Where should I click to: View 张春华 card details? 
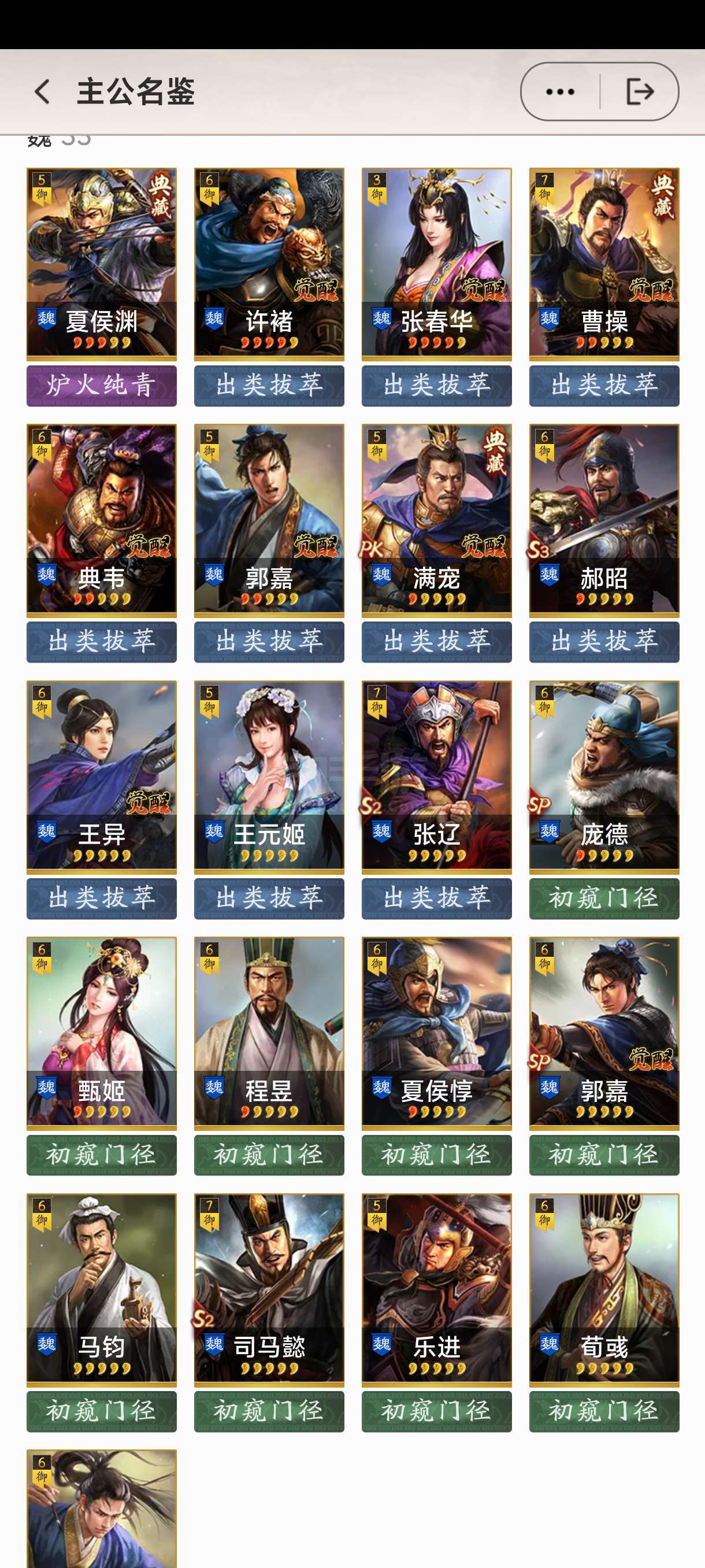point(437,264)
